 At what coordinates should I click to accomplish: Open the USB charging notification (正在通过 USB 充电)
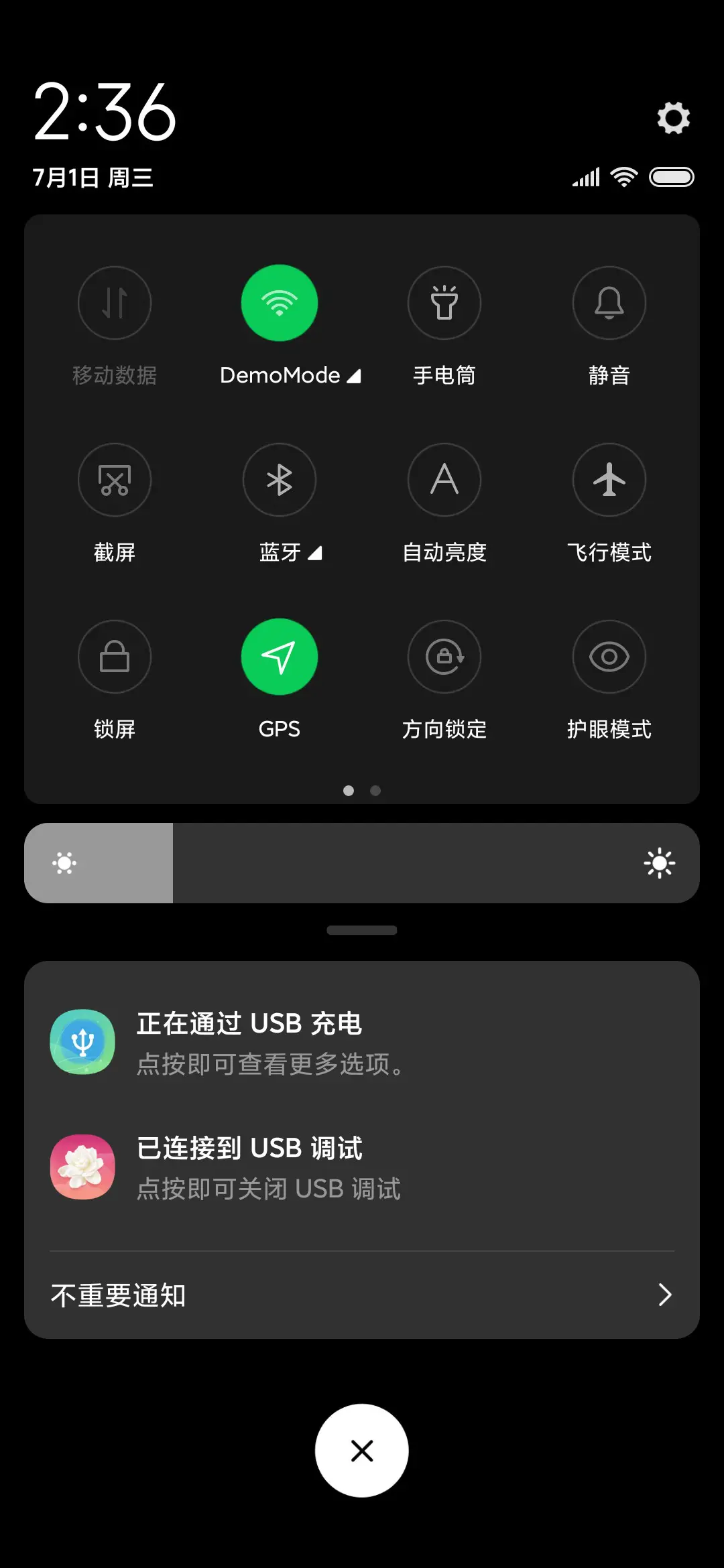pyautogui.click(x=362, y=1043)
